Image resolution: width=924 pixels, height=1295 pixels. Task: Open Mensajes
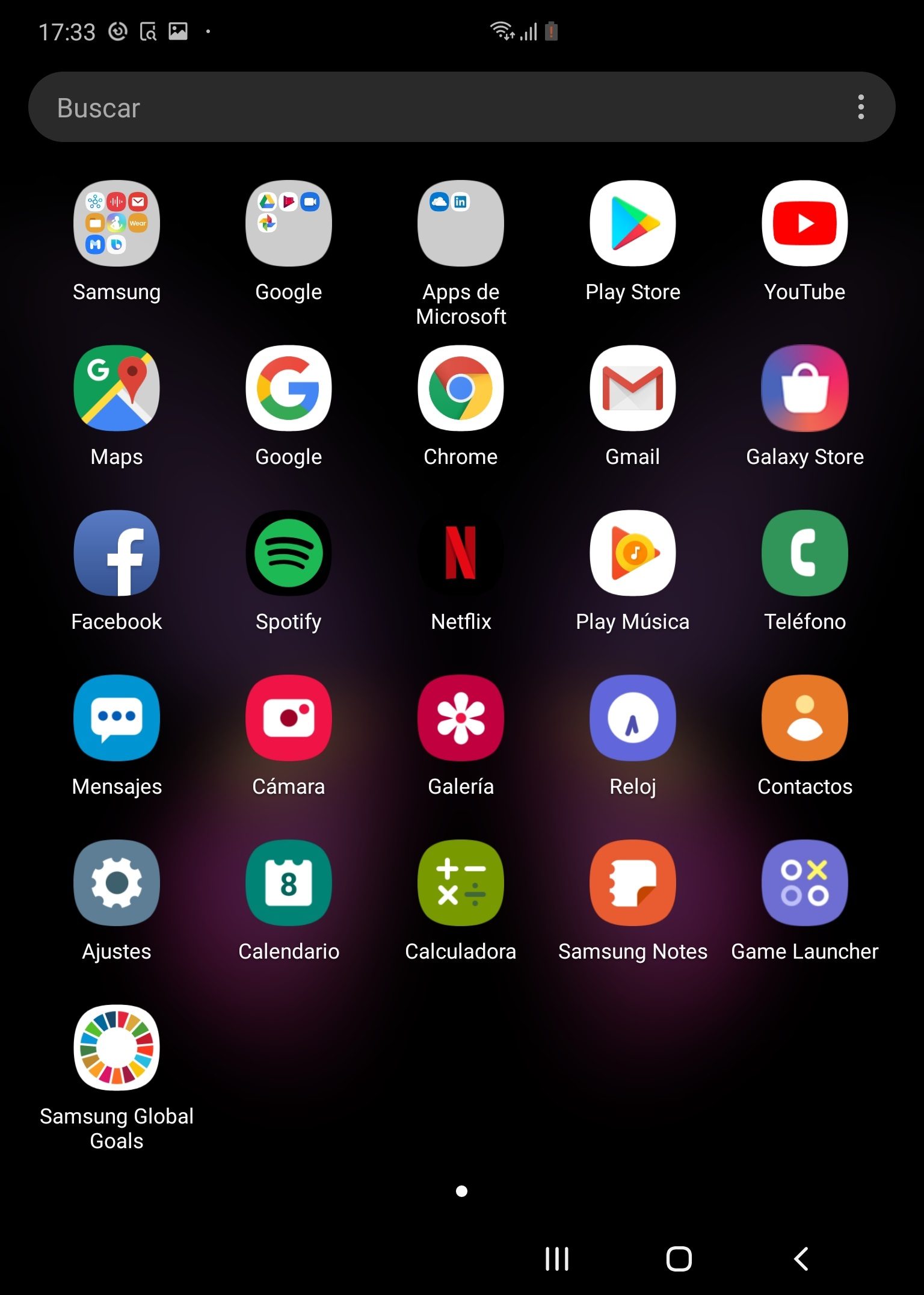tap(117, 718)
